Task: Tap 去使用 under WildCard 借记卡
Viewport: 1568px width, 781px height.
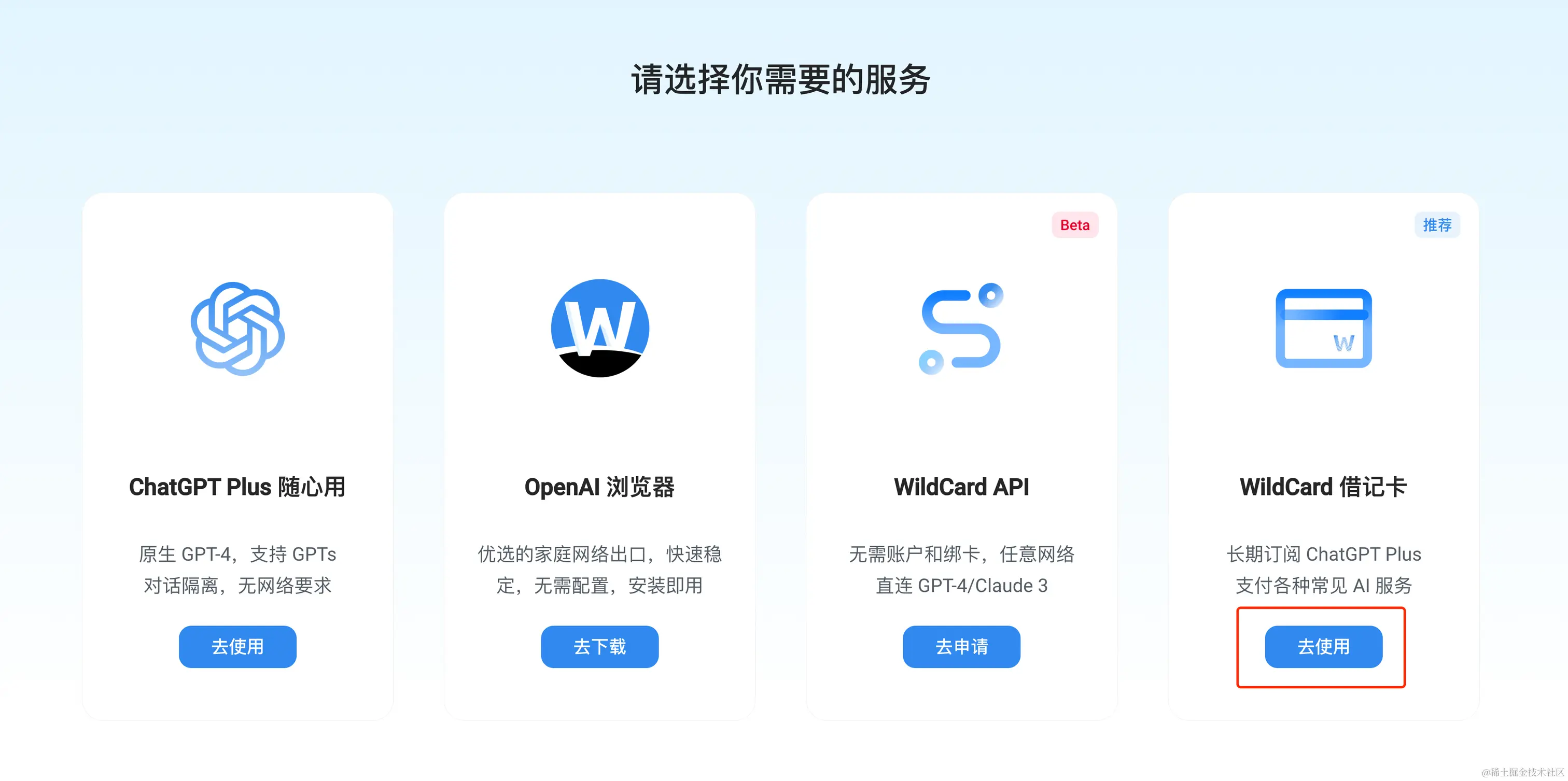Action: (x=1323, y=647)
